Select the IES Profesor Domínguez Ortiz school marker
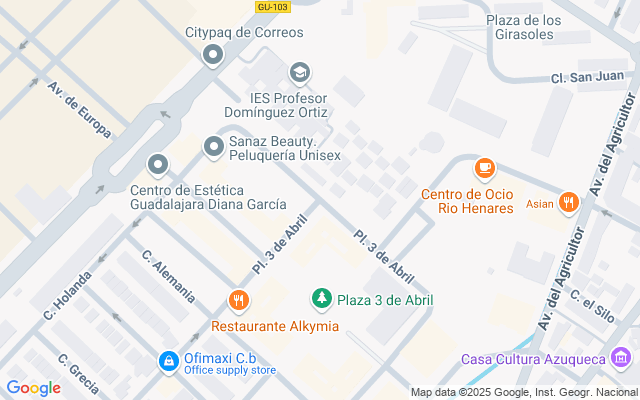 300,73
